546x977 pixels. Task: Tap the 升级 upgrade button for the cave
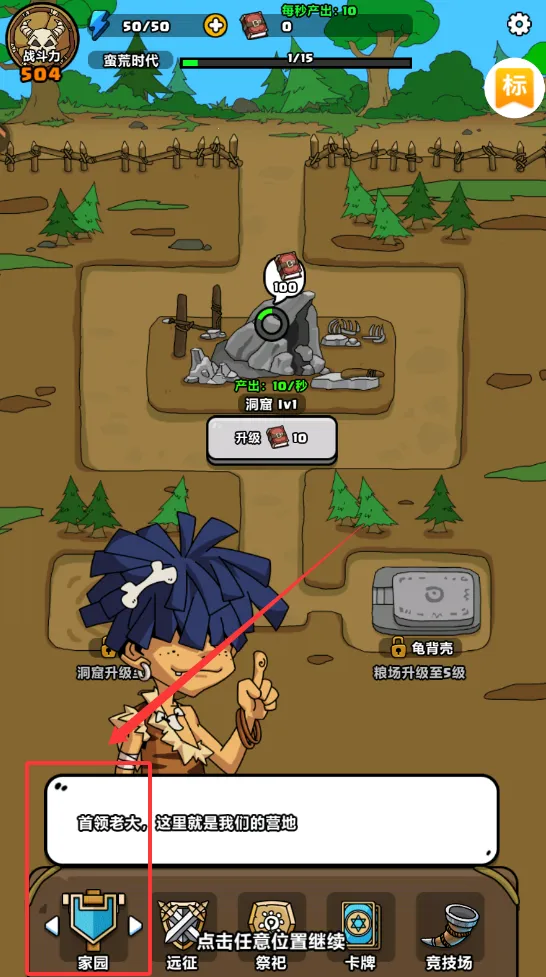272,439
